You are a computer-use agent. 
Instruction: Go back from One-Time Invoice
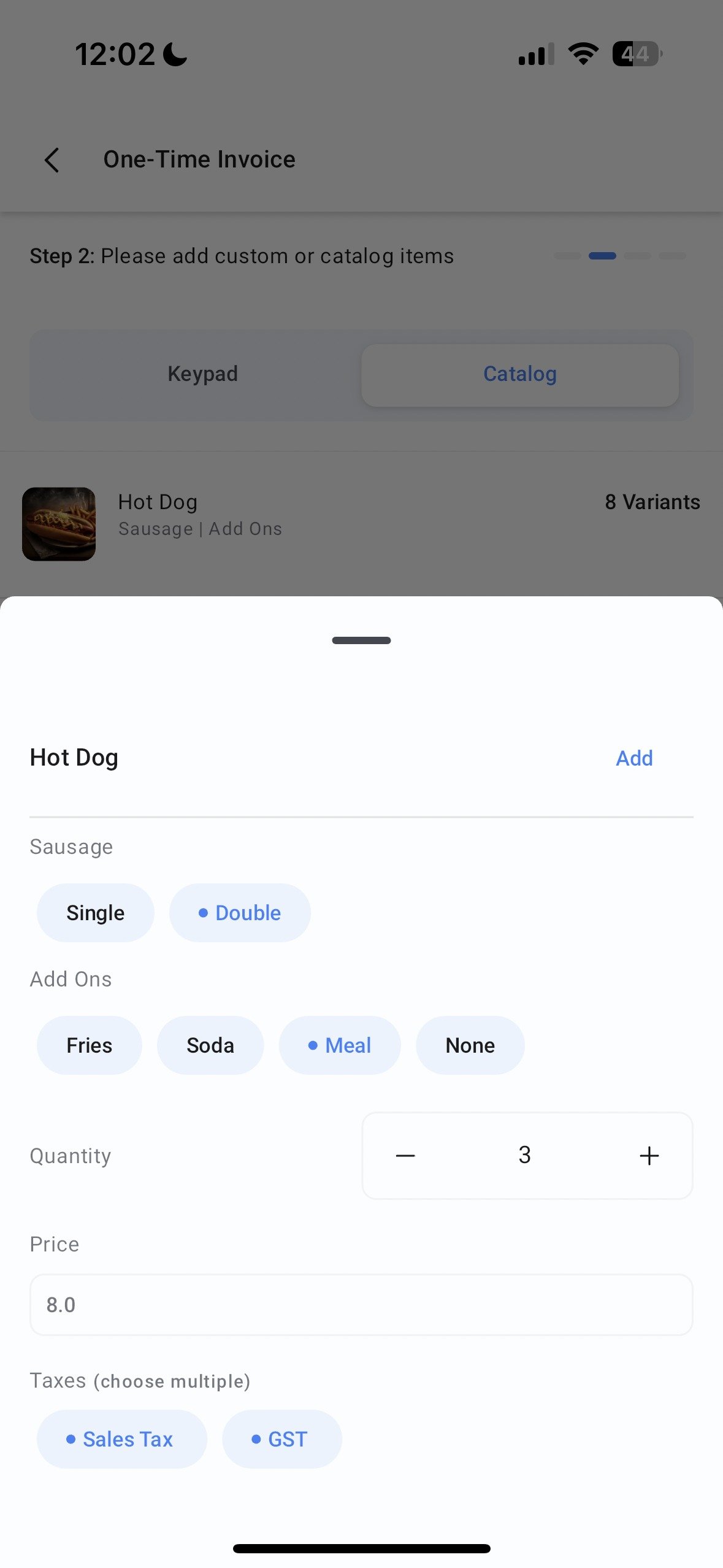click(x=52, y=160)
